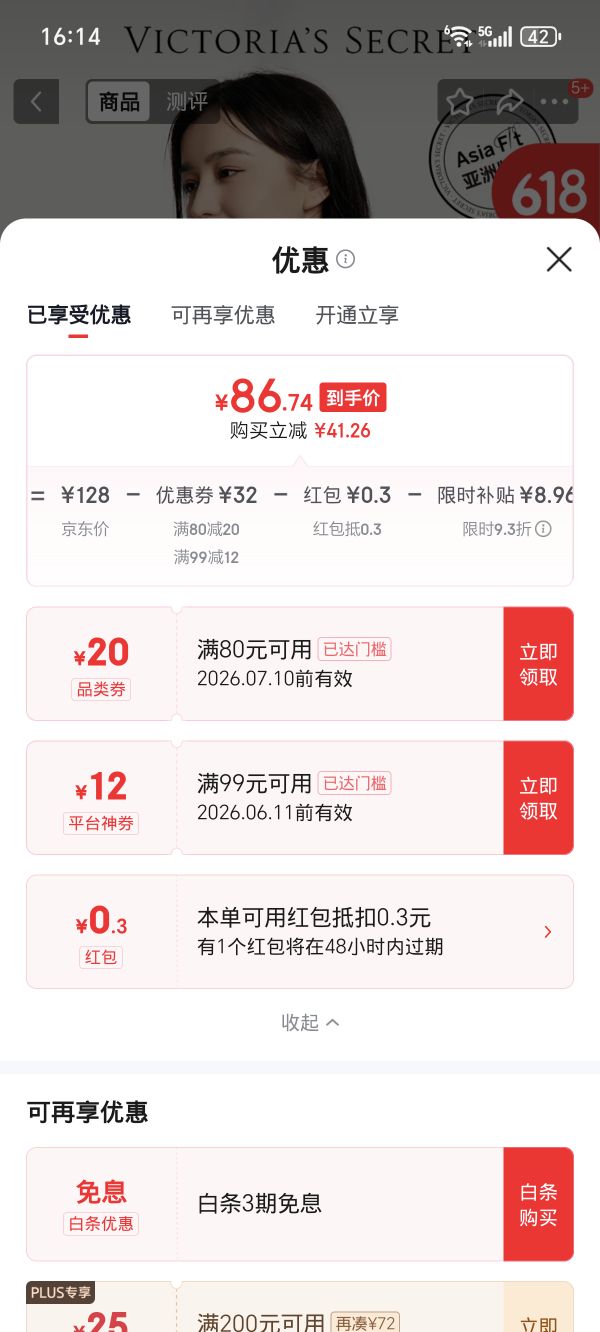Switch to the 开通立享 tab
Screen dimensions: 600x1332
pos(357,315)
